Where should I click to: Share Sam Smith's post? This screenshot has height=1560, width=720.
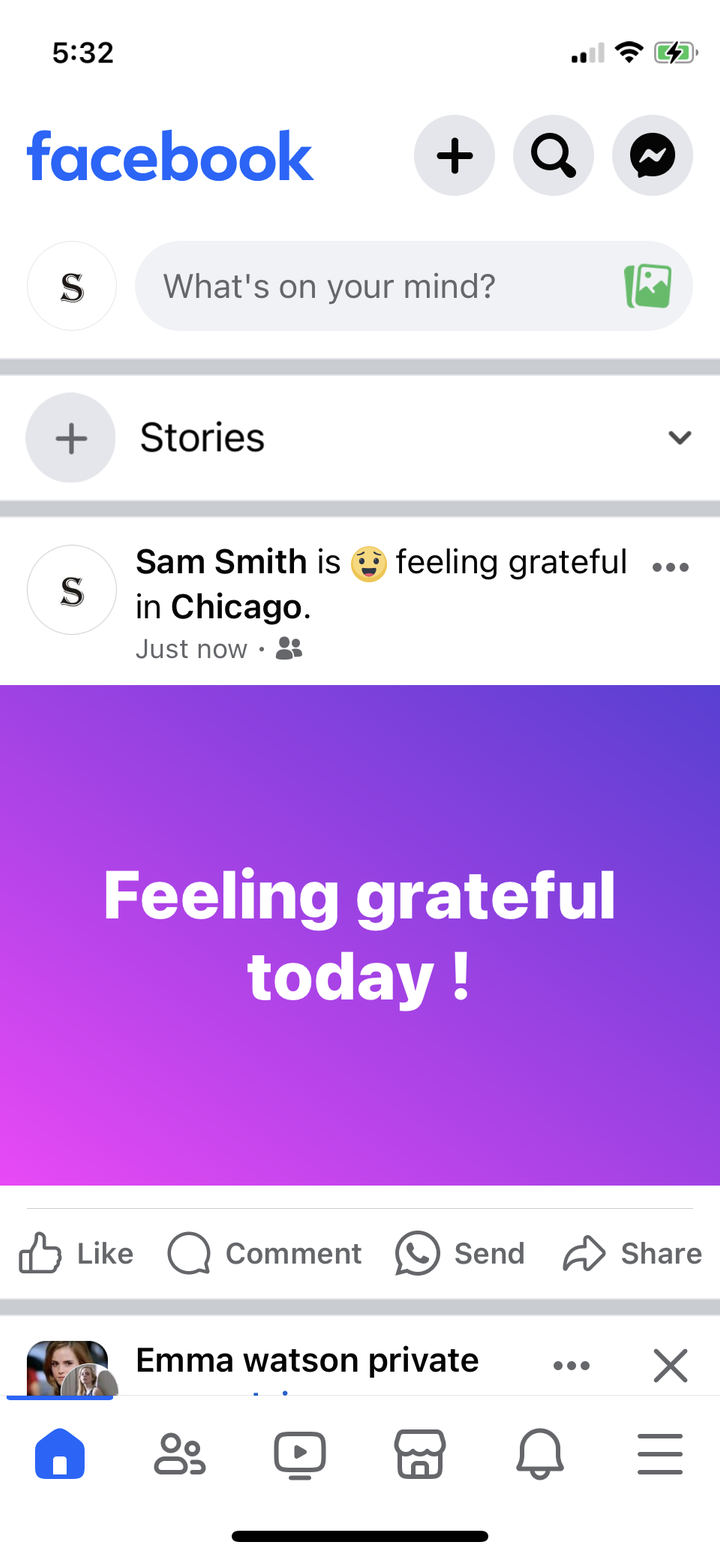tap(632, 1253)
